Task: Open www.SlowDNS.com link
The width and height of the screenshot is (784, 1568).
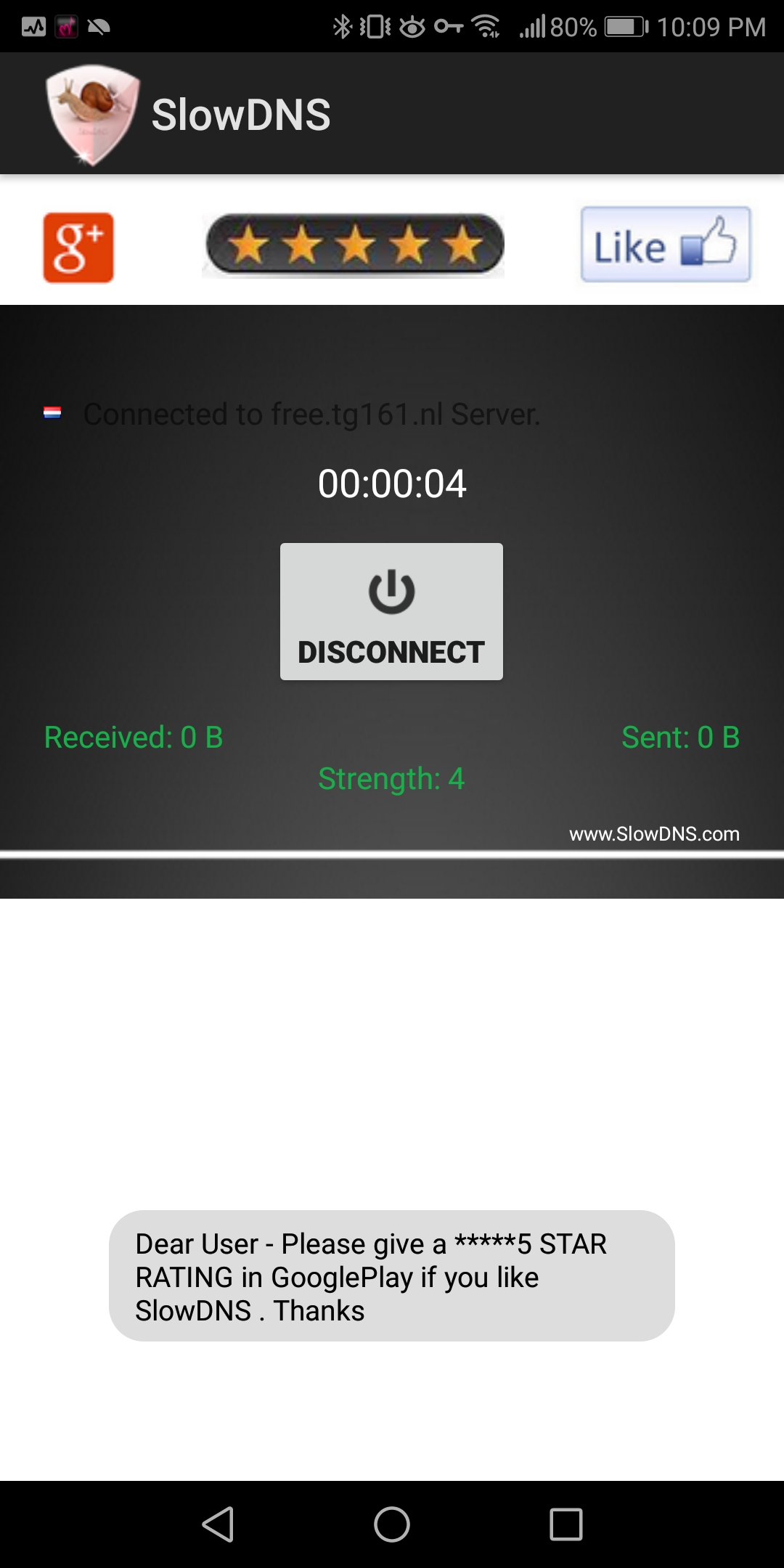Action: point(654,834)
